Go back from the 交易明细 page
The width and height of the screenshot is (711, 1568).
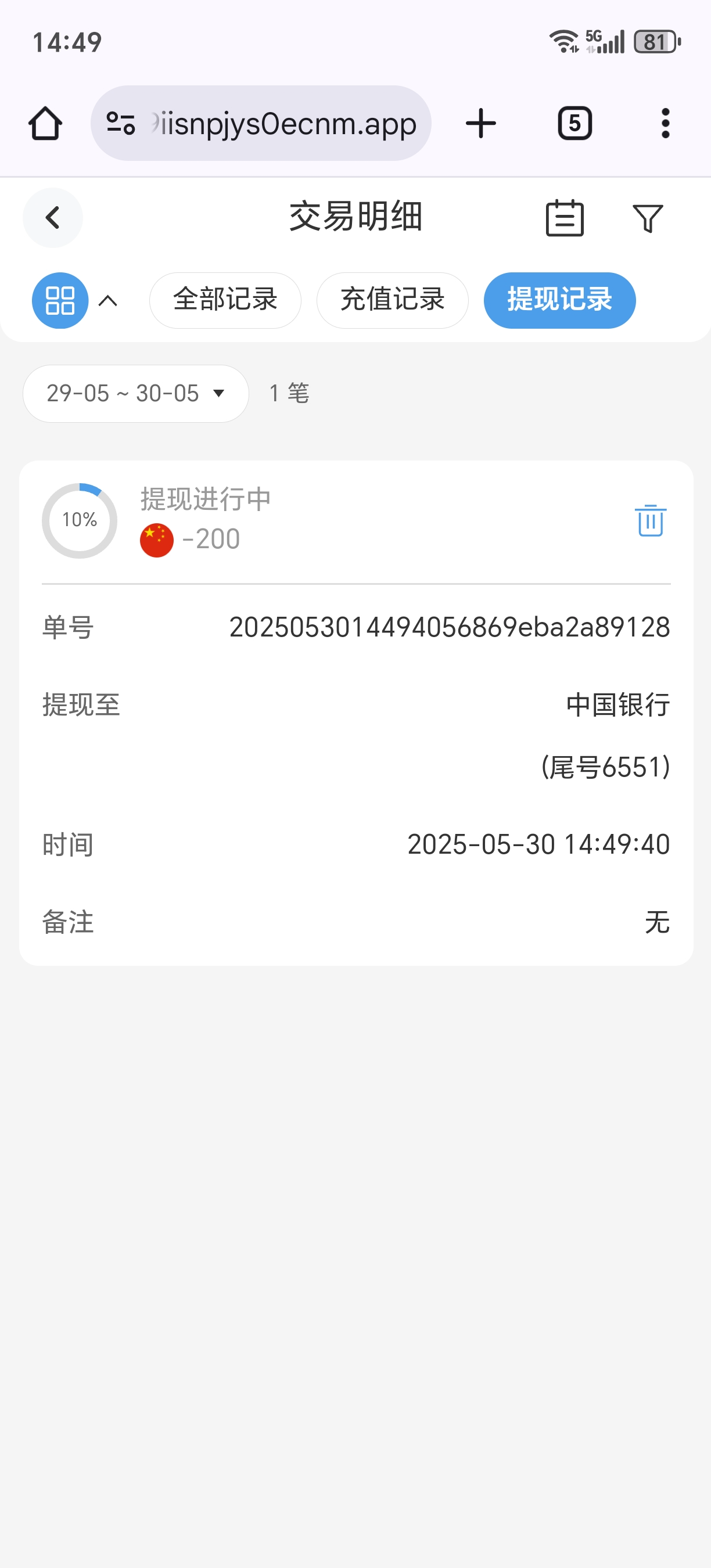(52, 218)
